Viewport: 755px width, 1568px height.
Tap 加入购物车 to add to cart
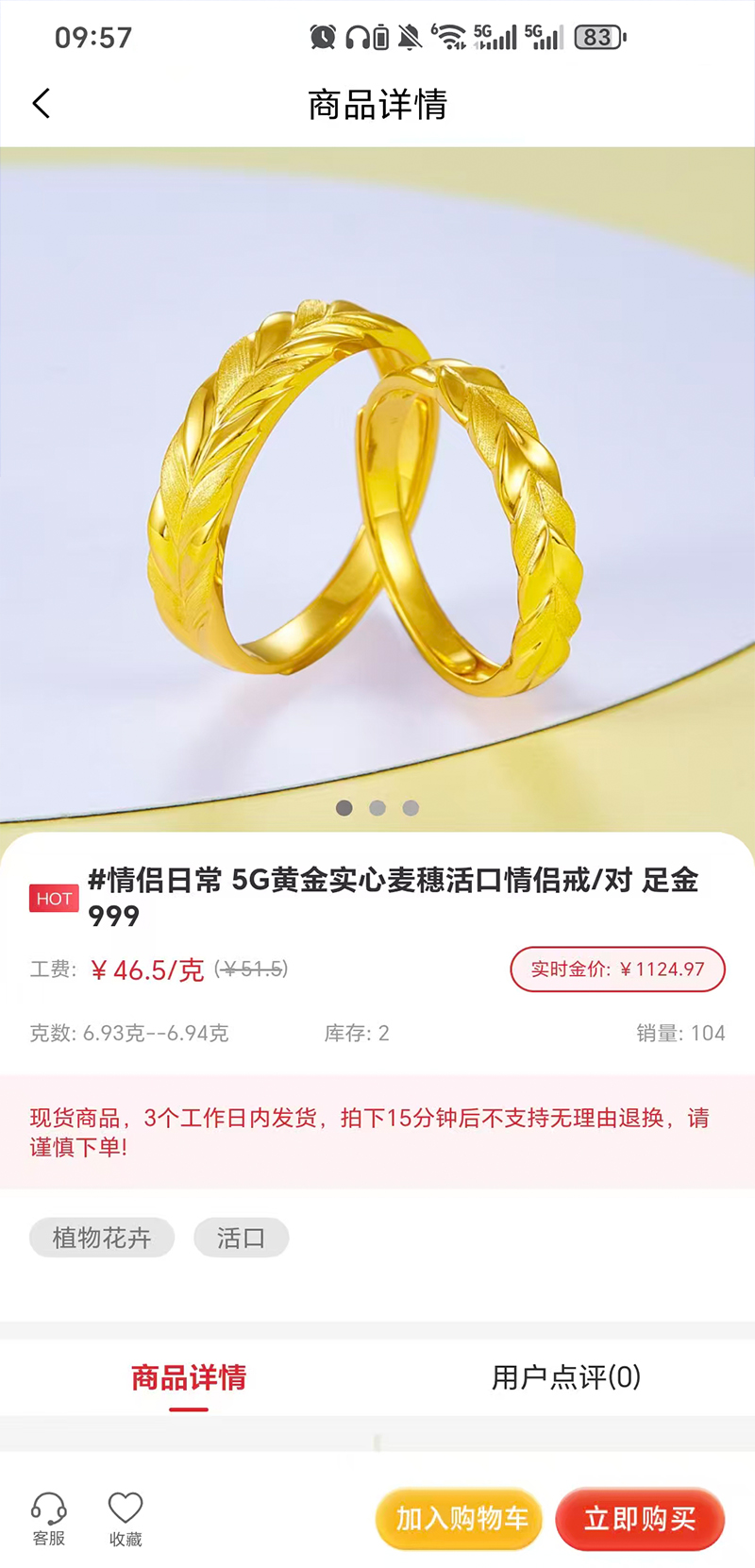click(460, 1519)
